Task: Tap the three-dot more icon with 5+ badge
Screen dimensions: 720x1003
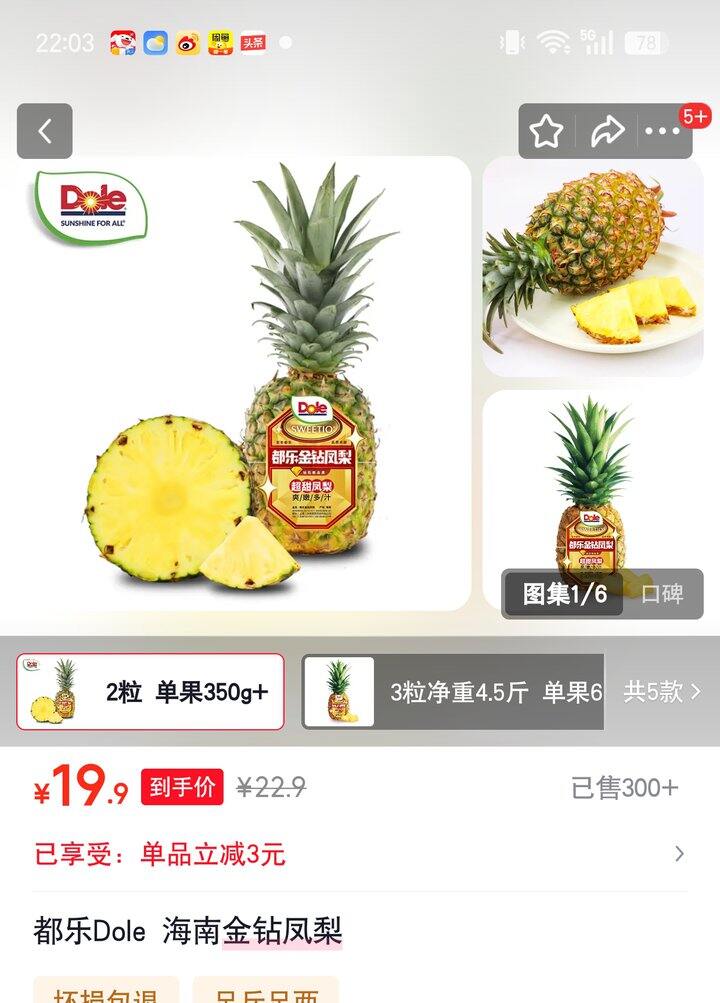Action: pos(659,133)
